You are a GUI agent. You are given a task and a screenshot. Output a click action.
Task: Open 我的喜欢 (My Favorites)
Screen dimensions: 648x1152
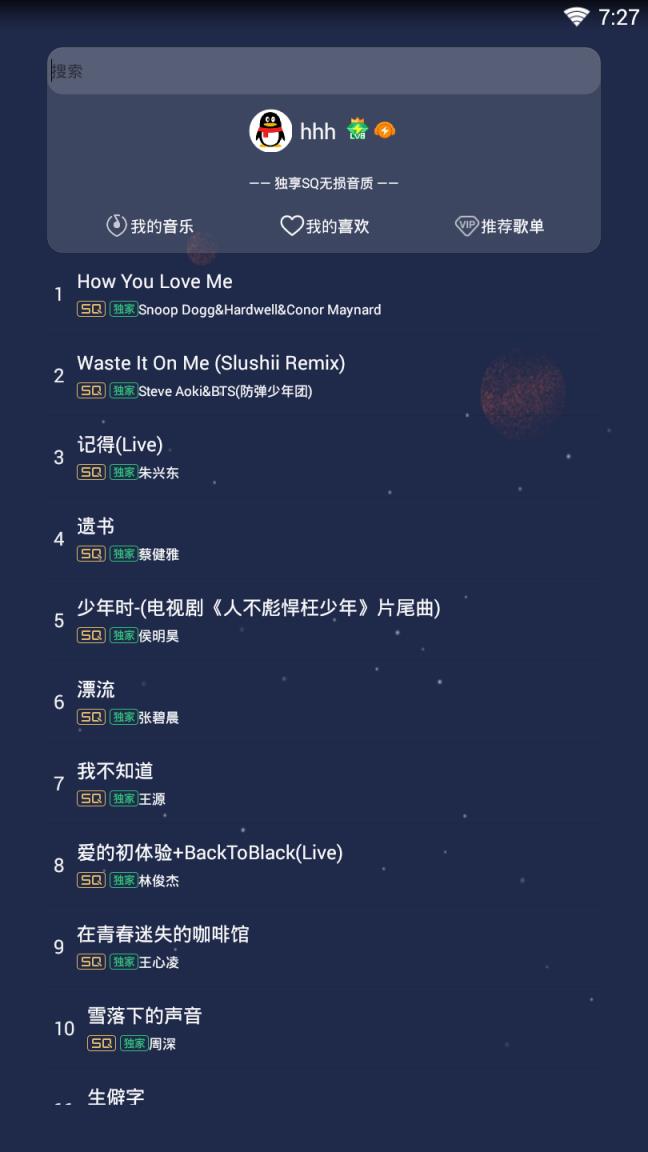(x=324, y=226)
